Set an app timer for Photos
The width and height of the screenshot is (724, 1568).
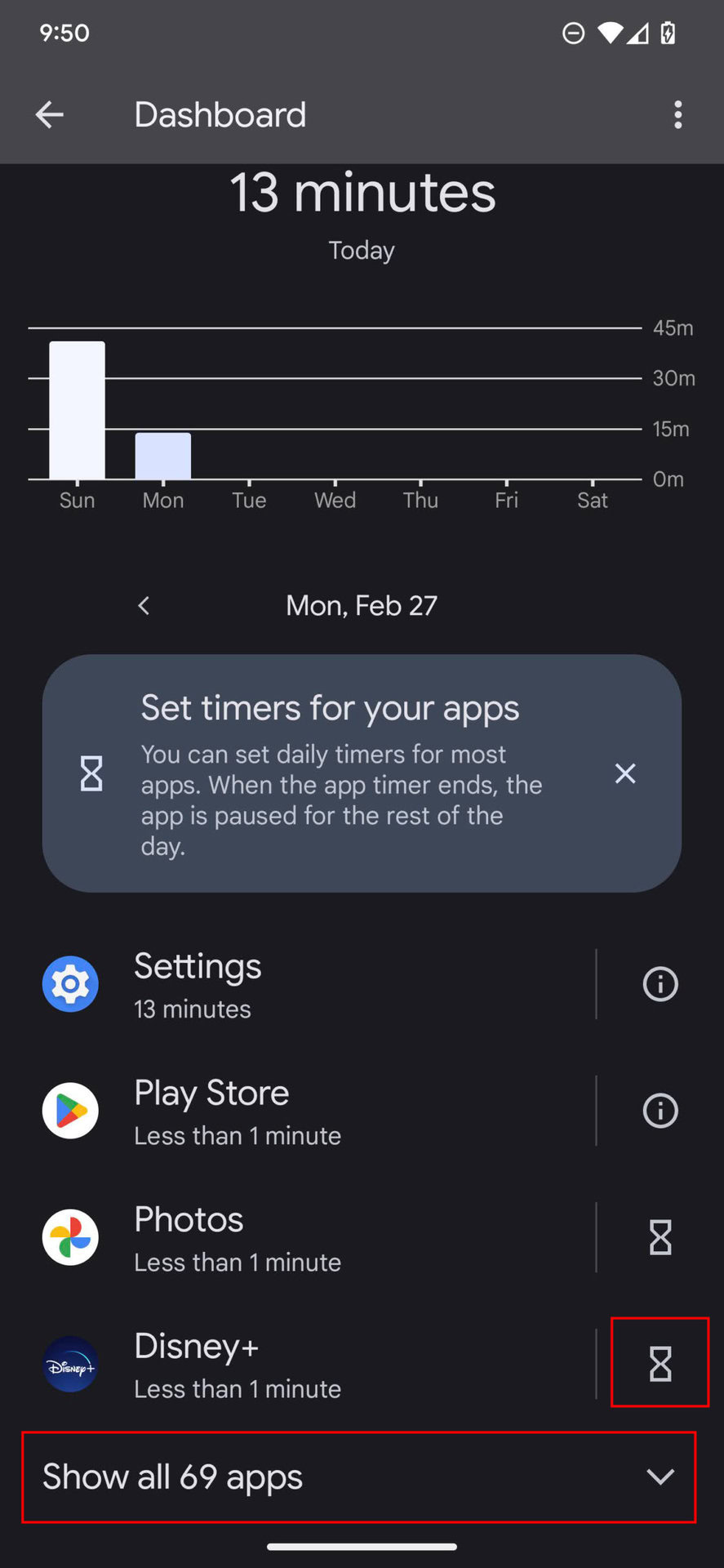pyautogui.click(x=660, y=1237)
